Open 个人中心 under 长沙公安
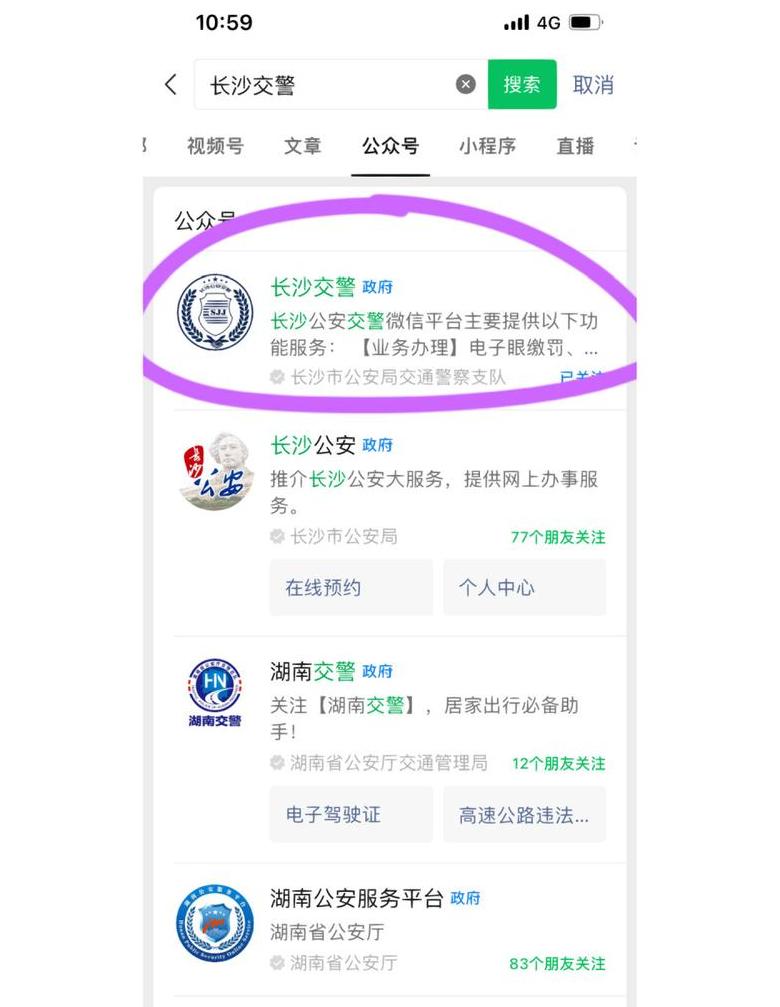This screenshot has height=1007, width=780. pos(524,587)
